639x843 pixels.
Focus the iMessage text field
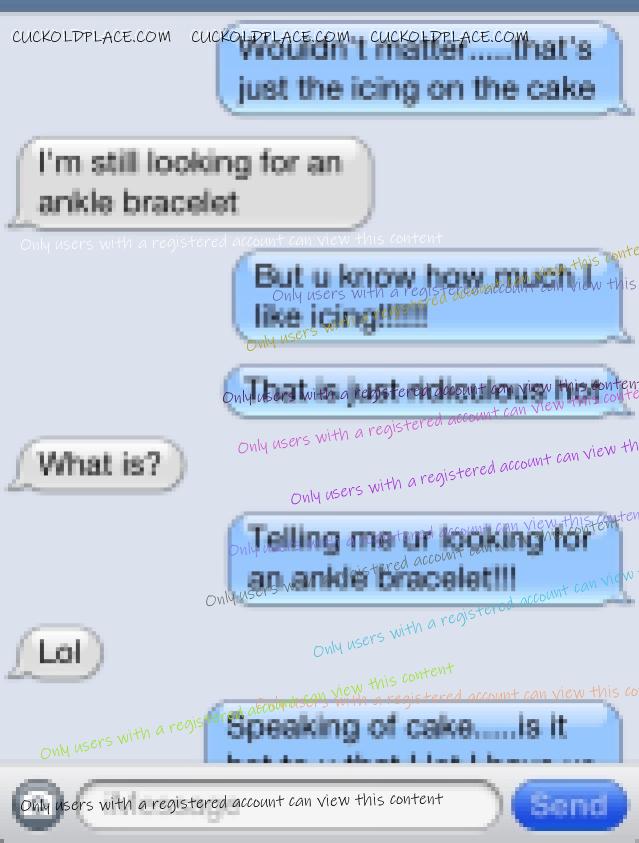point(288,805)
